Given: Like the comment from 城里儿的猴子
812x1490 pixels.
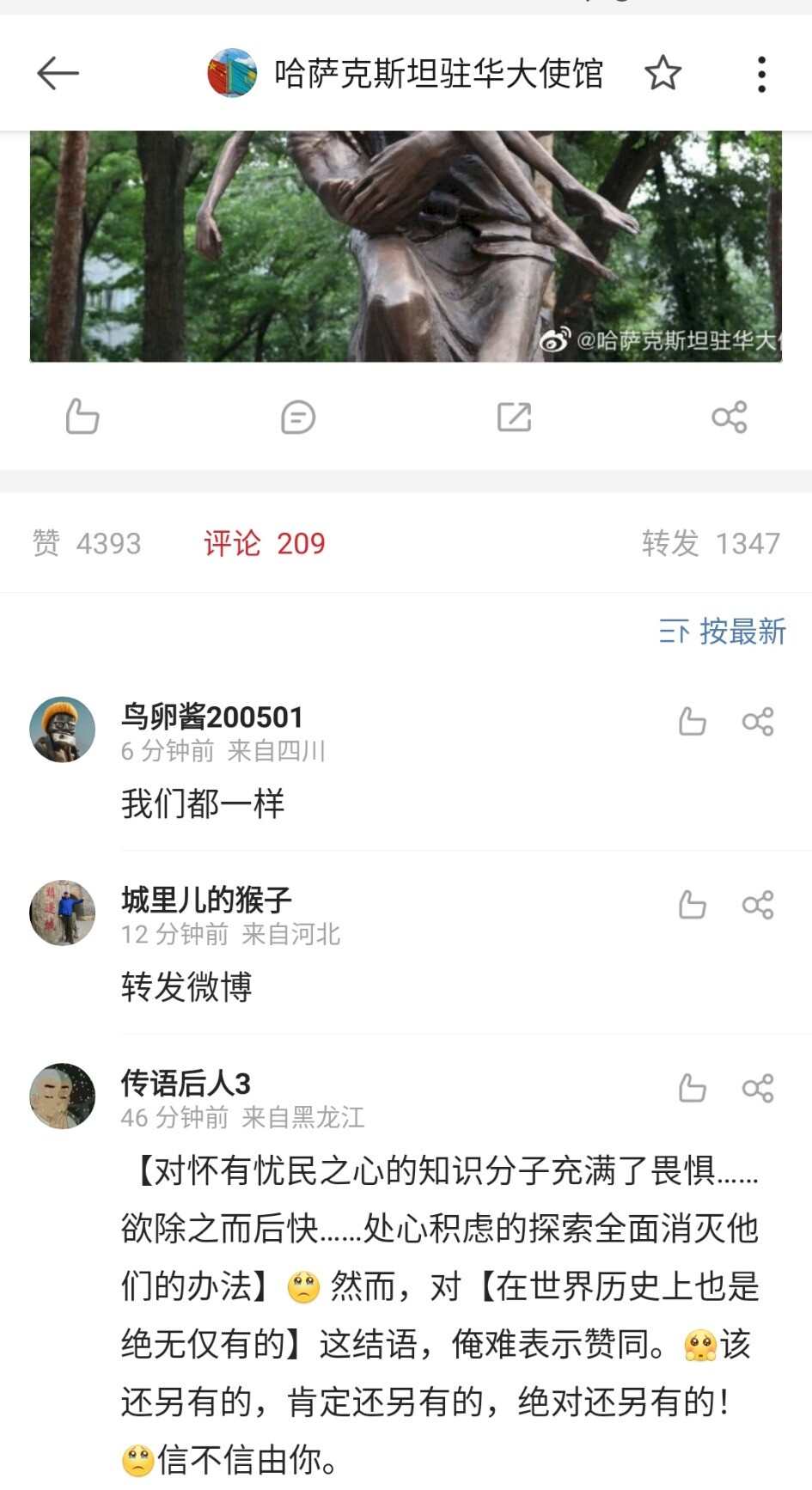Looking at the screenshot, I should [692, 905].
